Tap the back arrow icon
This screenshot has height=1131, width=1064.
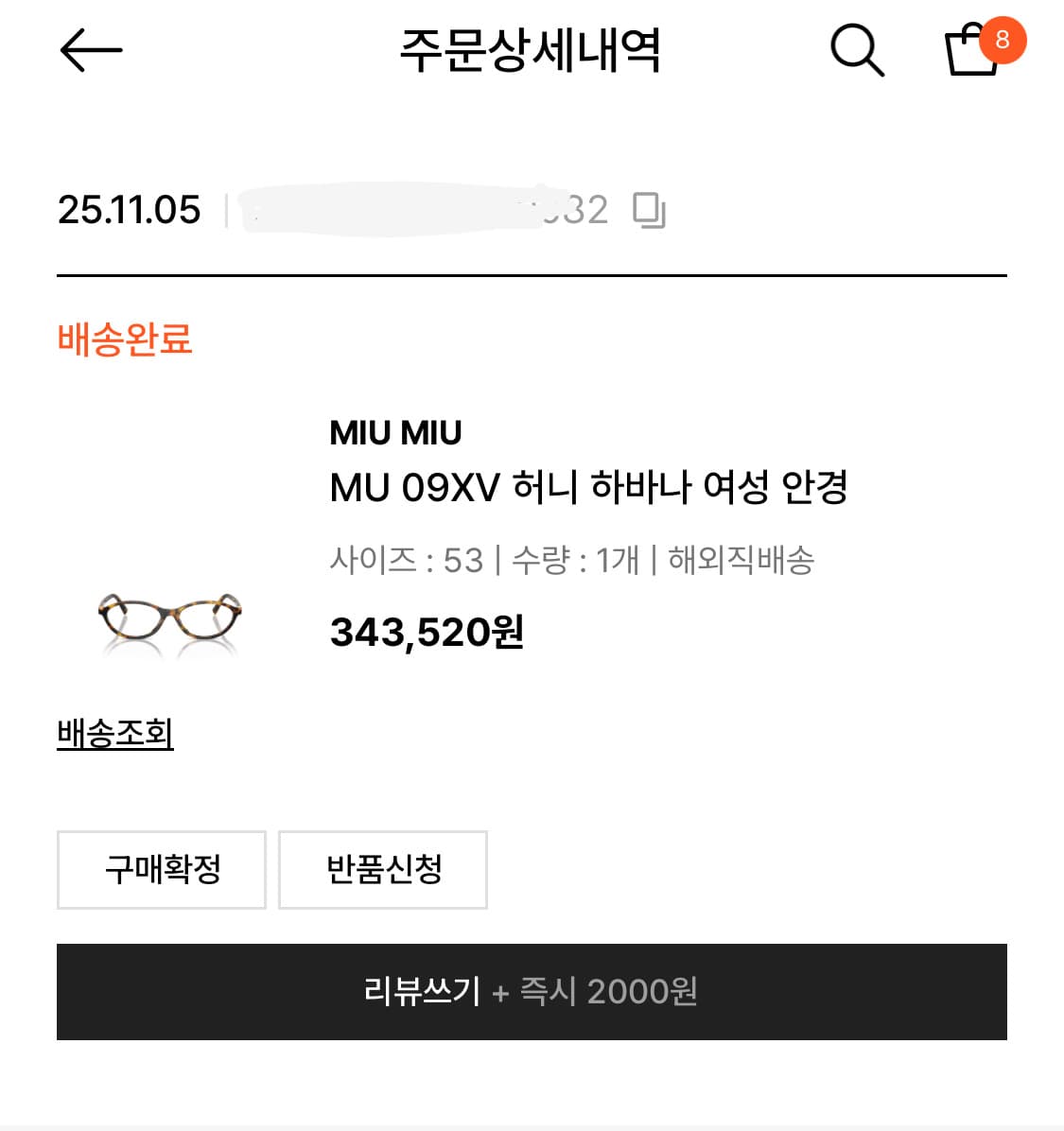tap(90, 50)
